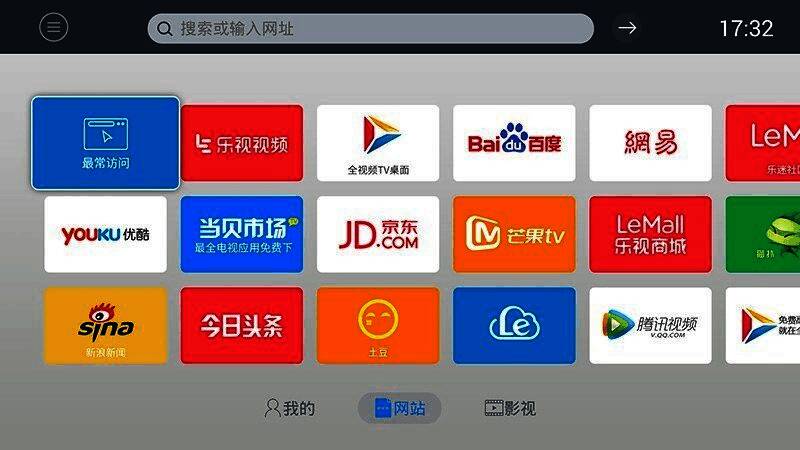
Task: Open the 当贝市场 tile
Action: [x=241, y=234]
